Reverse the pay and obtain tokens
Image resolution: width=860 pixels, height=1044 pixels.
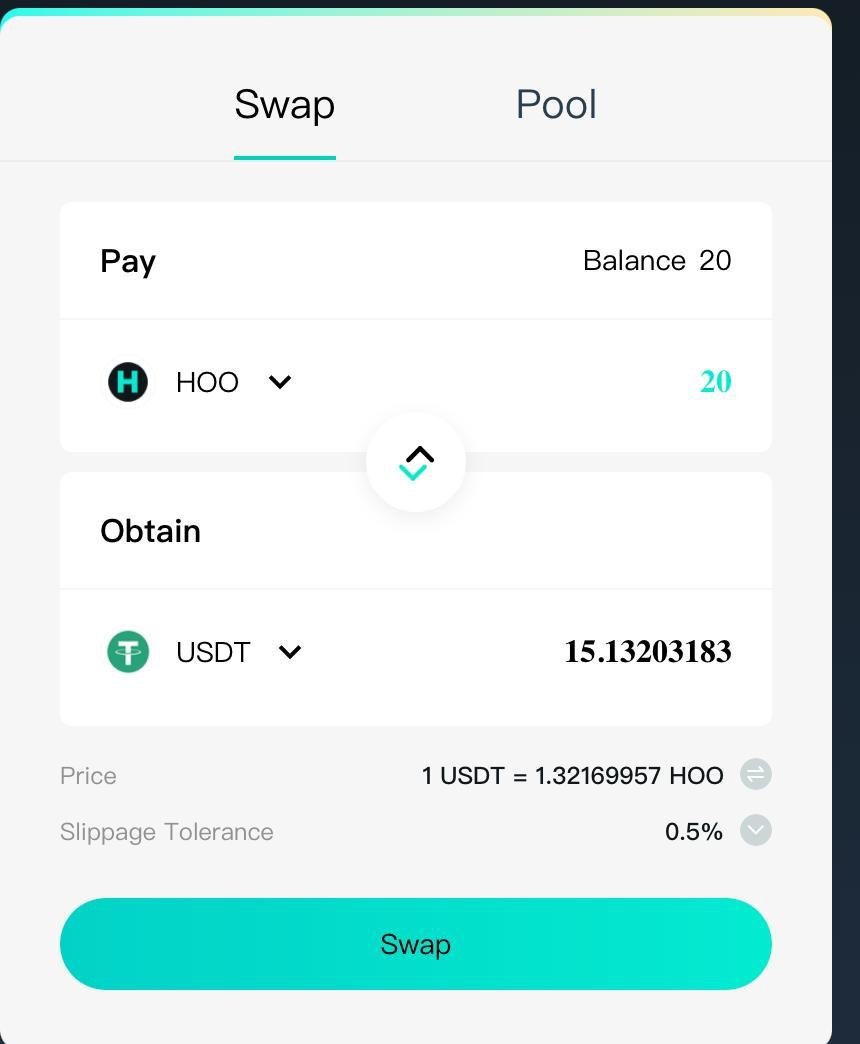(416, 462)
